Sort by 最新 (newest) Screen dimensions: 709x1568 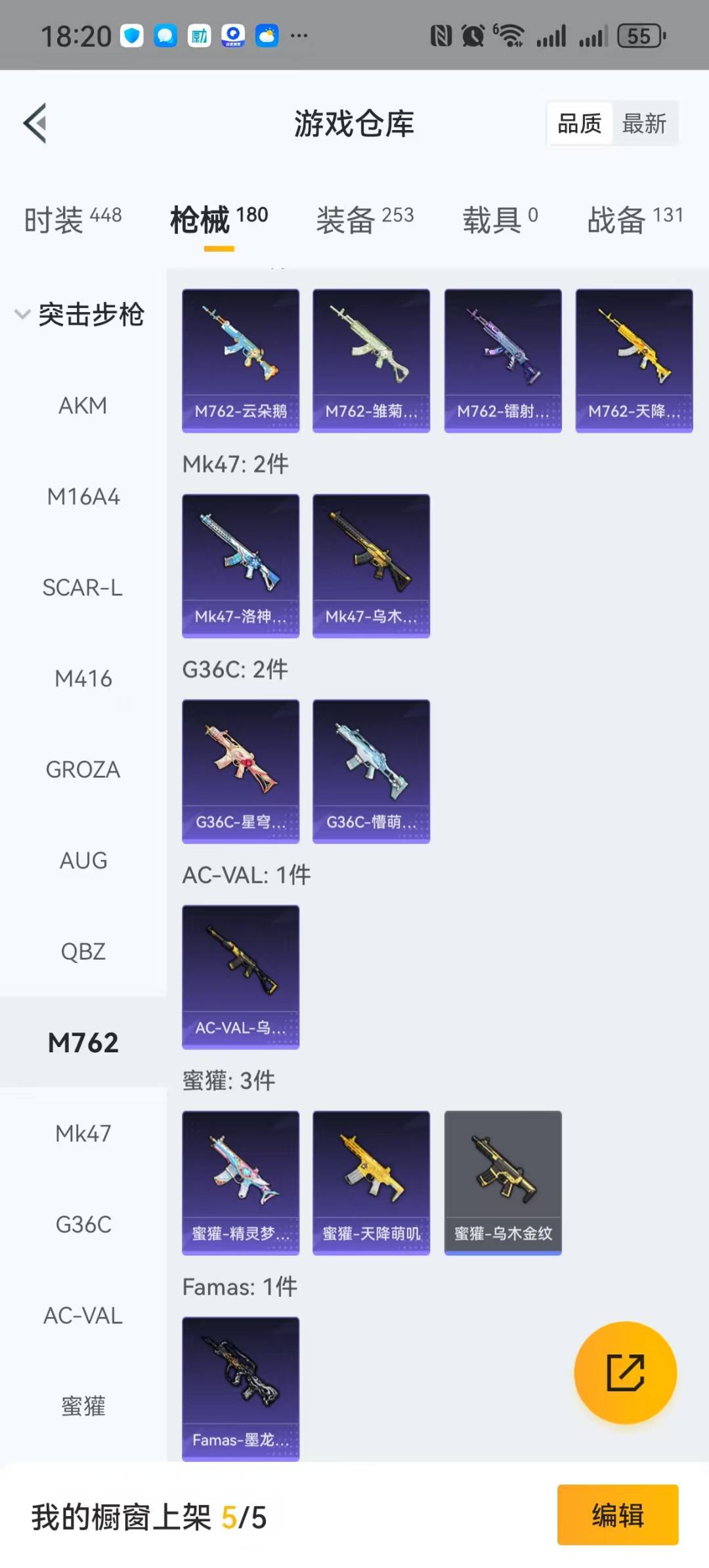[x=644, y=123]
